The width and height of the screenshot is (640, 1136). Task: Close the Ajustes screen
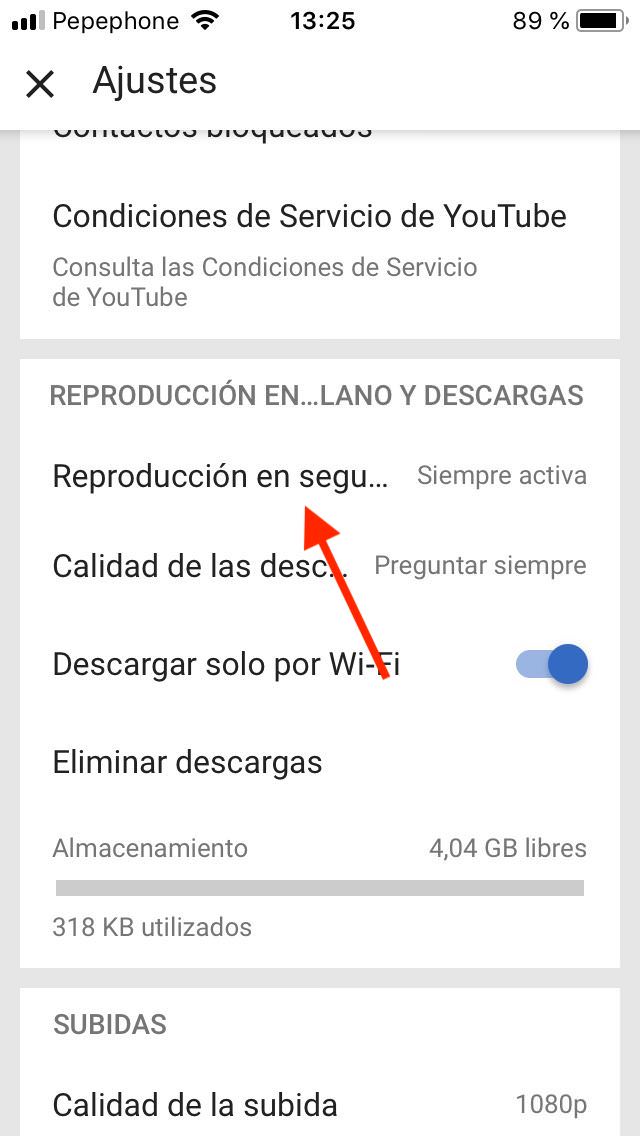pyautogui.click(x=40, y=83)
